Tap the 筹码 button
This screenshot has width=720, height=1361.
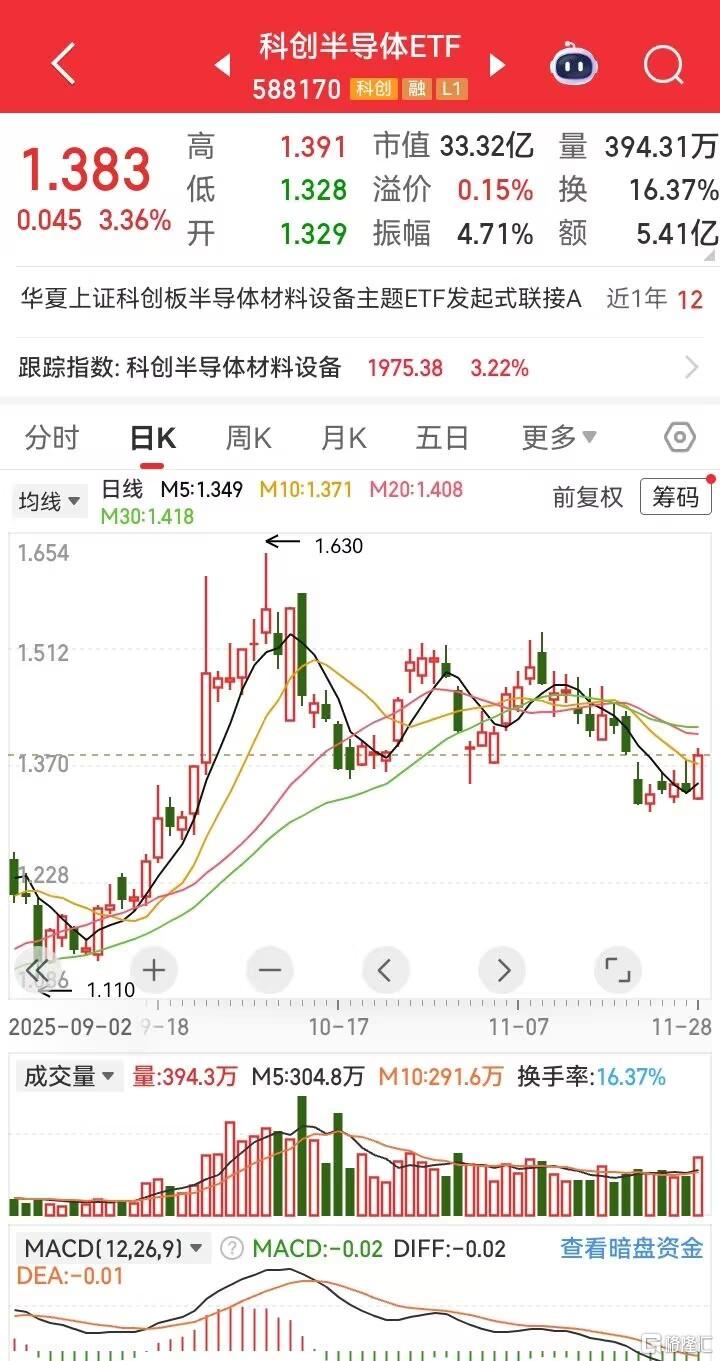tap(676, 497)
